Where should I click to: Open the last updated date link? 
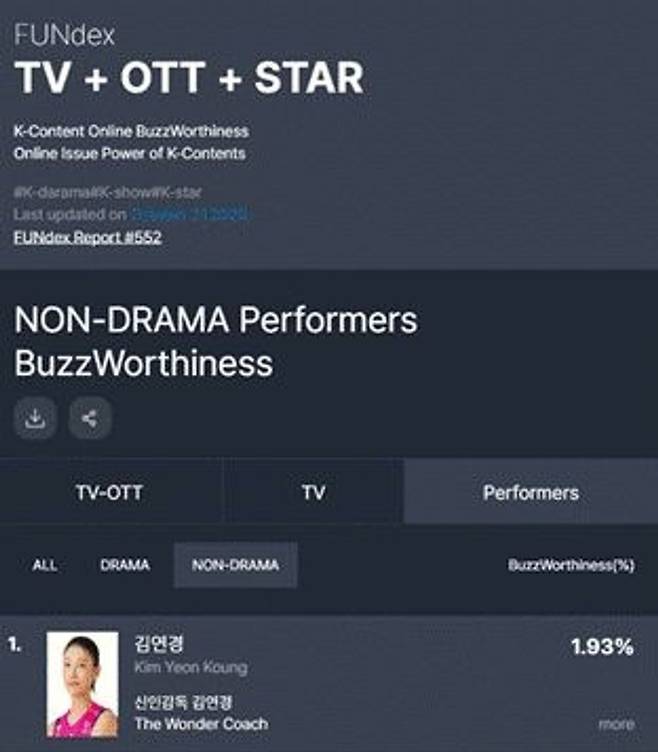(x=190, y=215)
